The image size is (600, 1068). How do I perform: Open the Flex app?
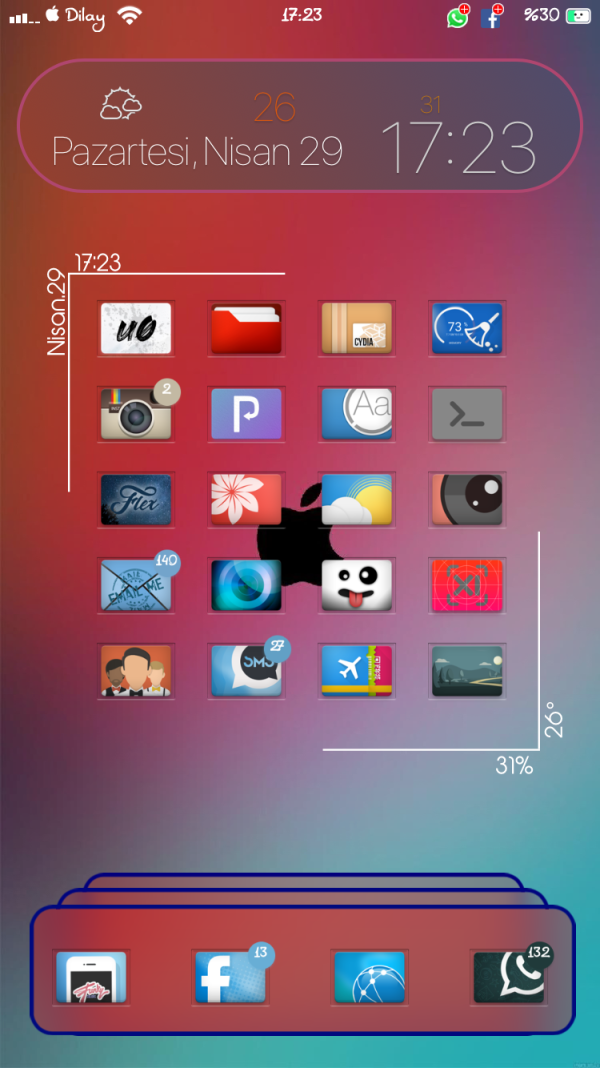click(136, 499)
